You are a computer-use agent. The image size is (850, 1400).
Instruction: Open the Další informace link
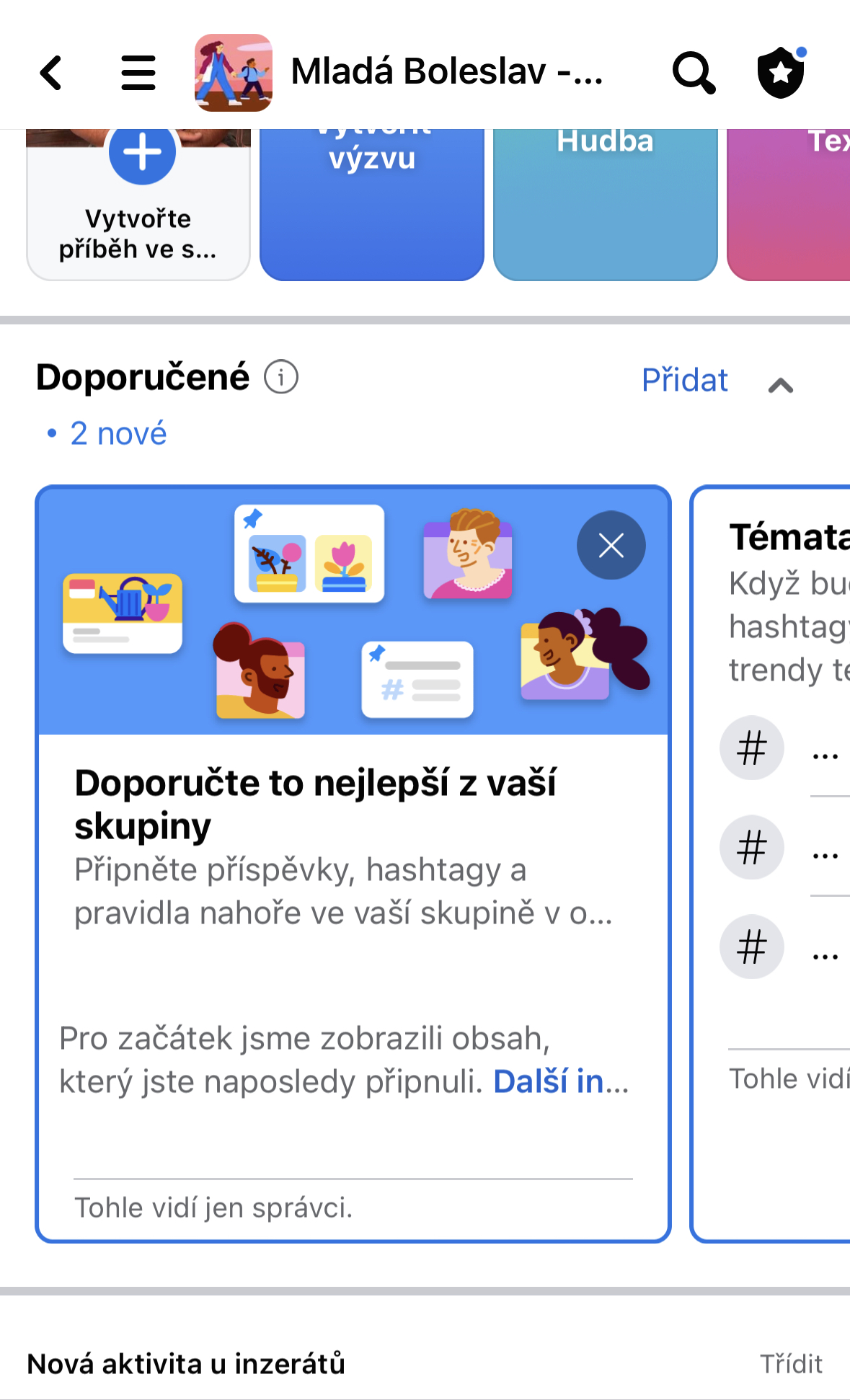(561, 1081)
